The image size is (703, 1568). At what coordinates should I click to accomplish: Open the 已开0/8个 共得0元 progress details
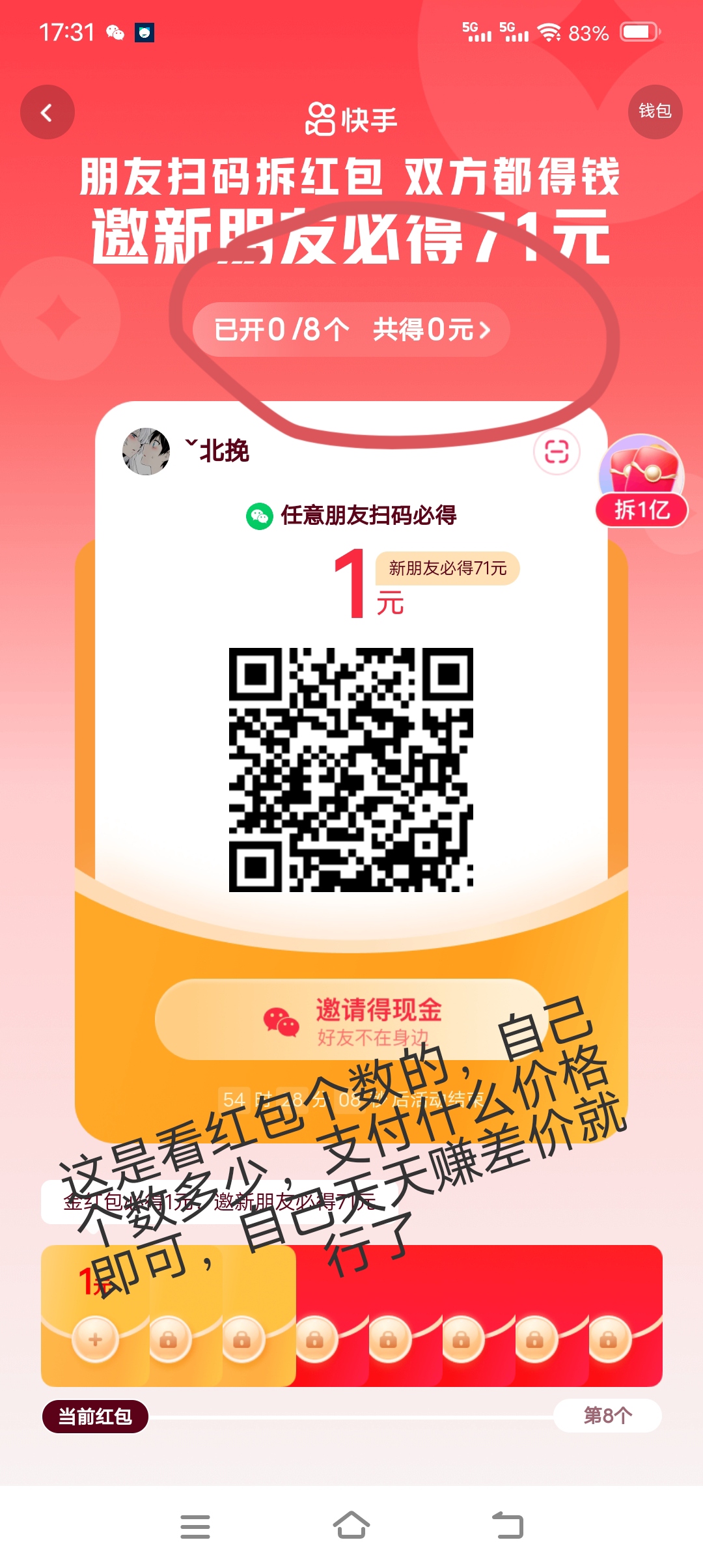pyautogui.click(x=351, y=329)
